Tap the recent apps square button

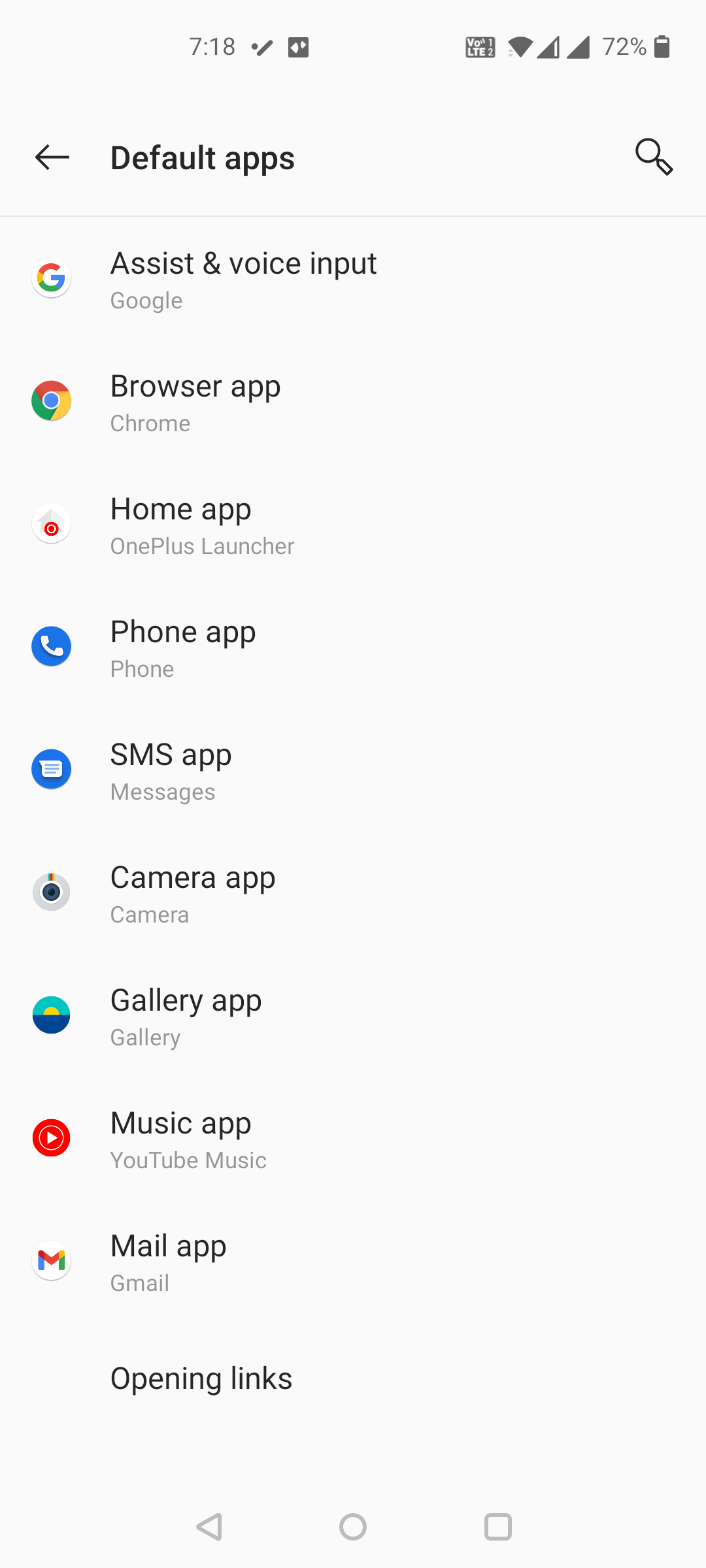coord(497,1527)
